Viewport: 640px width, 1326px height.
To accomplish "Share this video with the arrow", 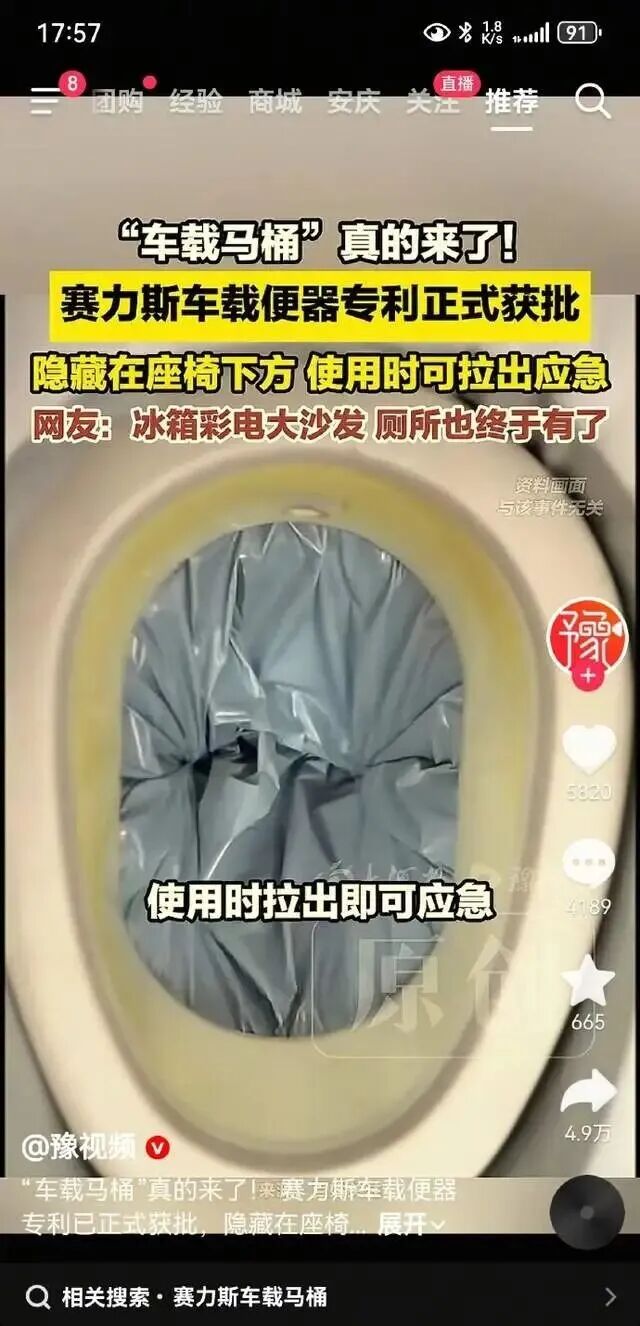I will pyautogui.click(x=588, y=1092).
